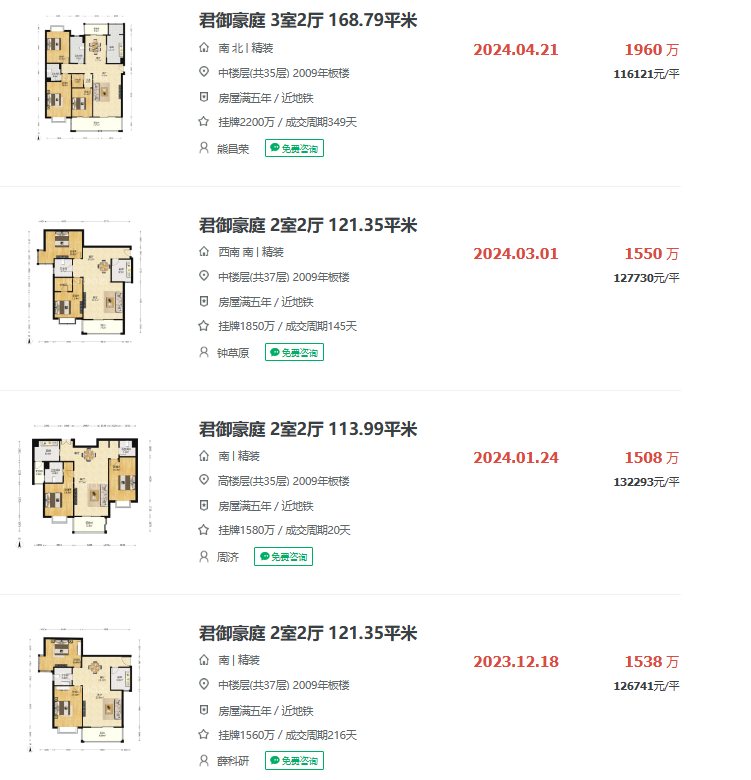The image size is (751, 780).
Task: Click the floor plan thumbnail of the 121.35平米 listing
Action: coord(84,281)
